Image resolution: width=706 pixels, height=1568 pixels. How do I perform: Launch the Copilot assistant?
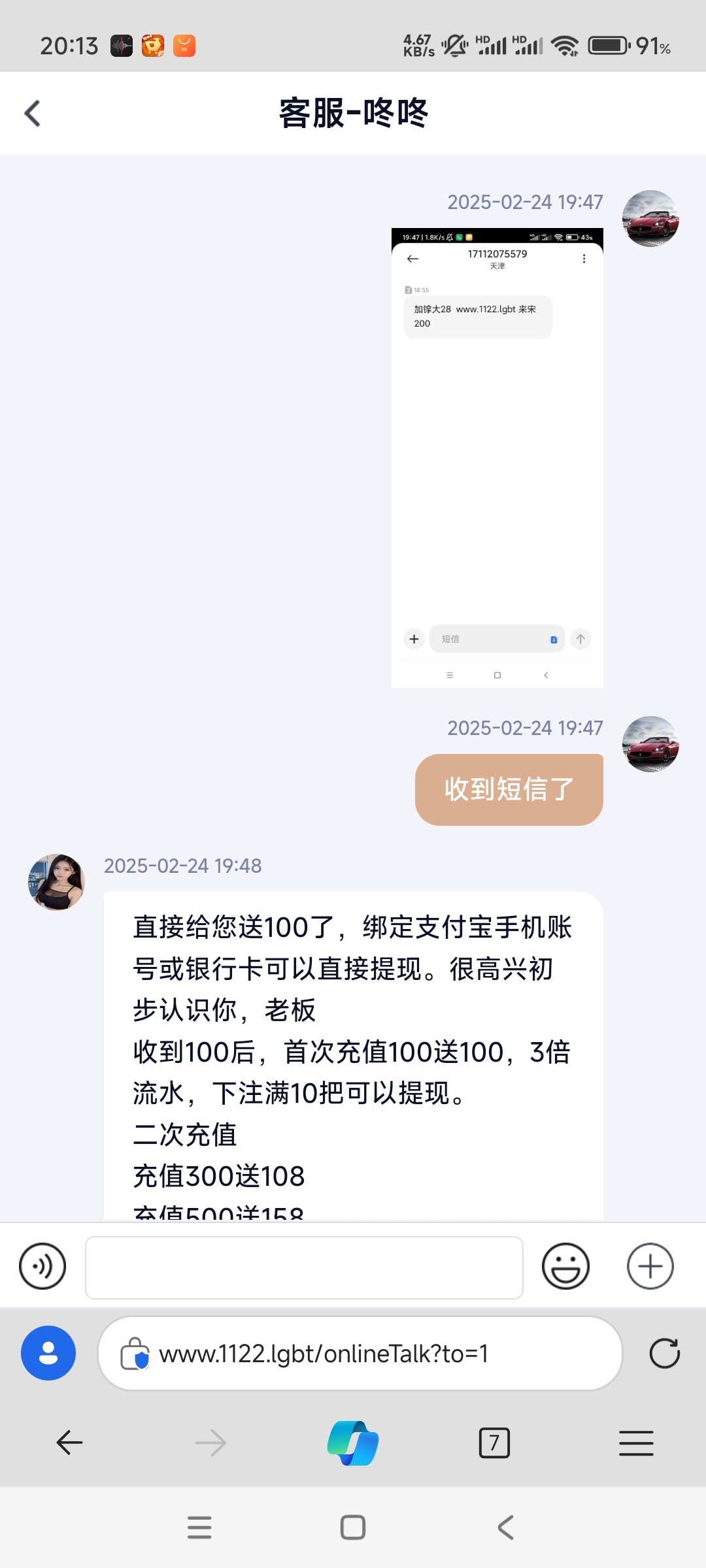353,1443
